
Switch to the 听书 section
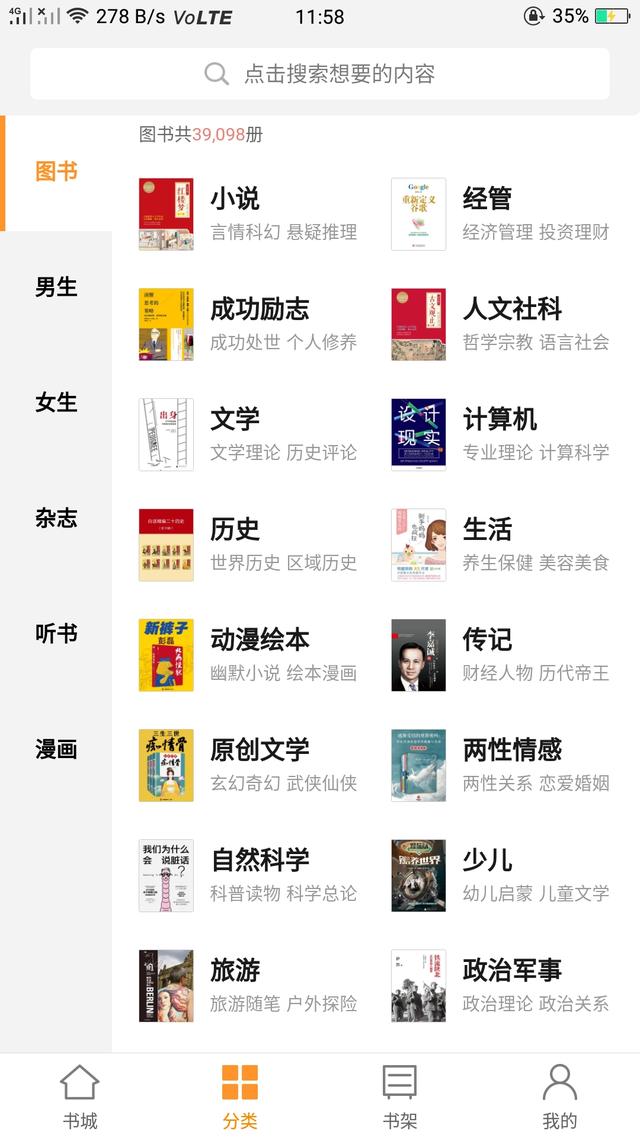click(x=56, y=634)
